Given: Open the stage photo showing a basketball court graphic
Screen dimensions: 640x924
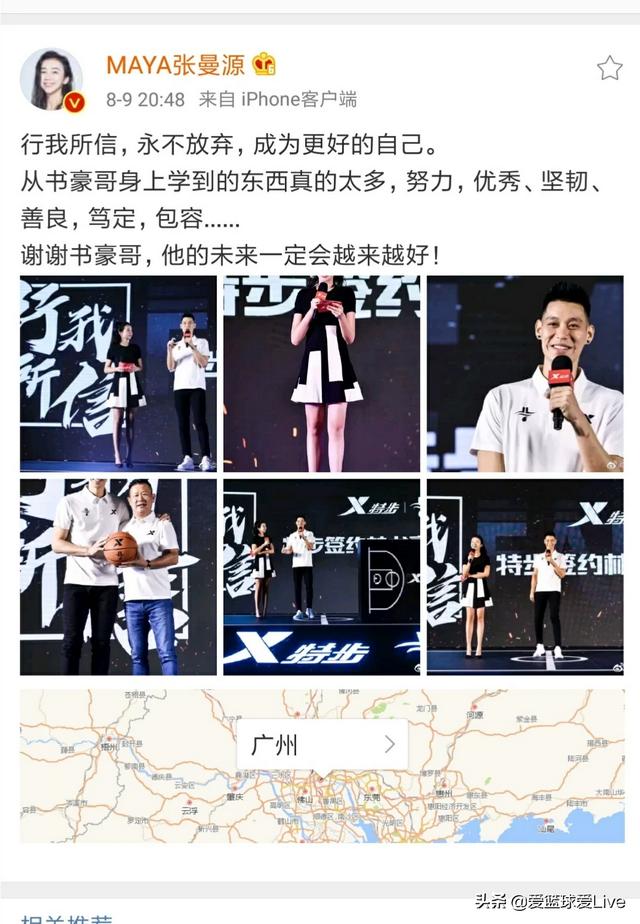Looking at the screenshot, I should point(321,576).
